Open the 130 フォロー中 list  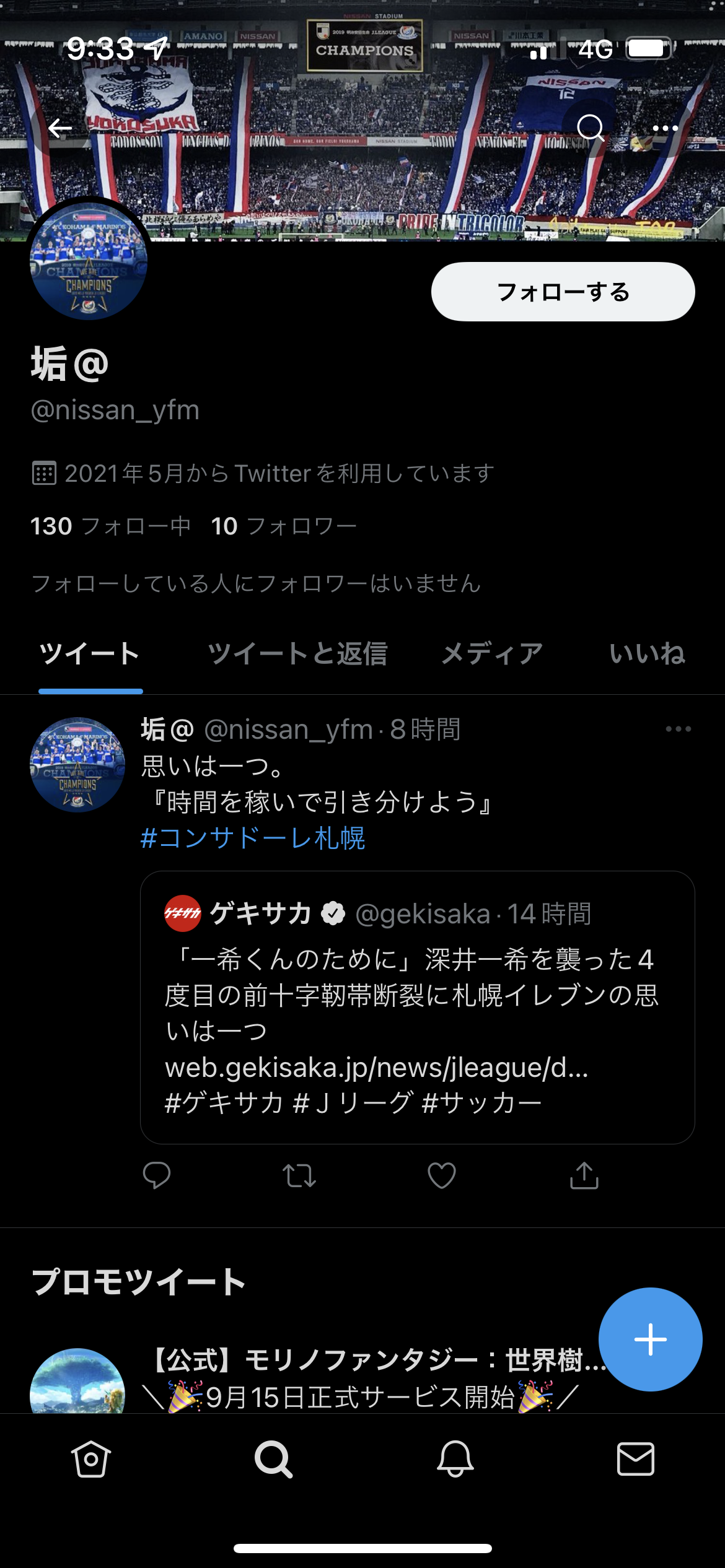[x=111, y=526]
